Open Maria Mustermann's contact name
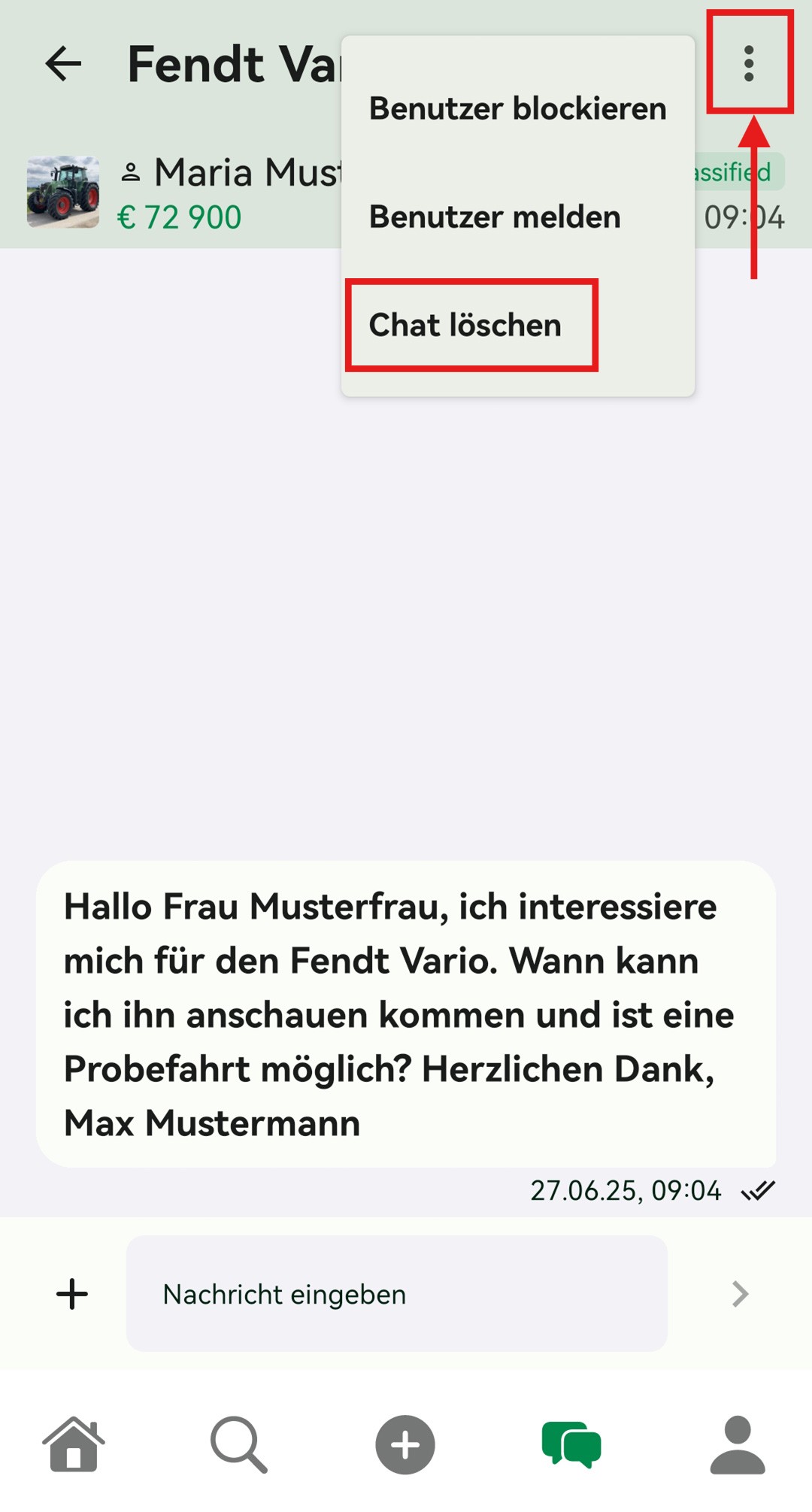Image resolution: width=812 pixels, height=1512 pixels. [248, 171]
